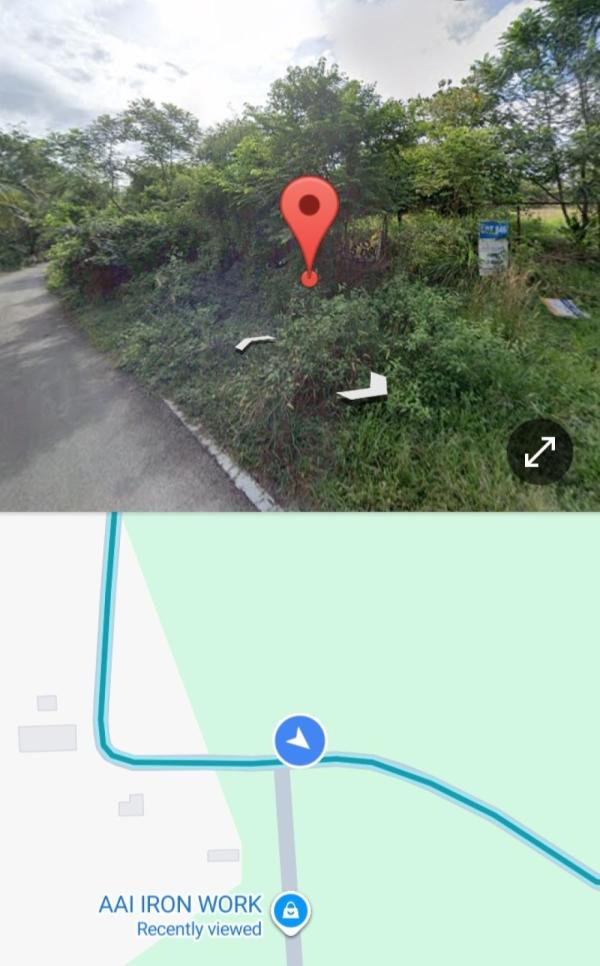
Task: Move along the larger Street View arrow
Action: tap(365, 388)
